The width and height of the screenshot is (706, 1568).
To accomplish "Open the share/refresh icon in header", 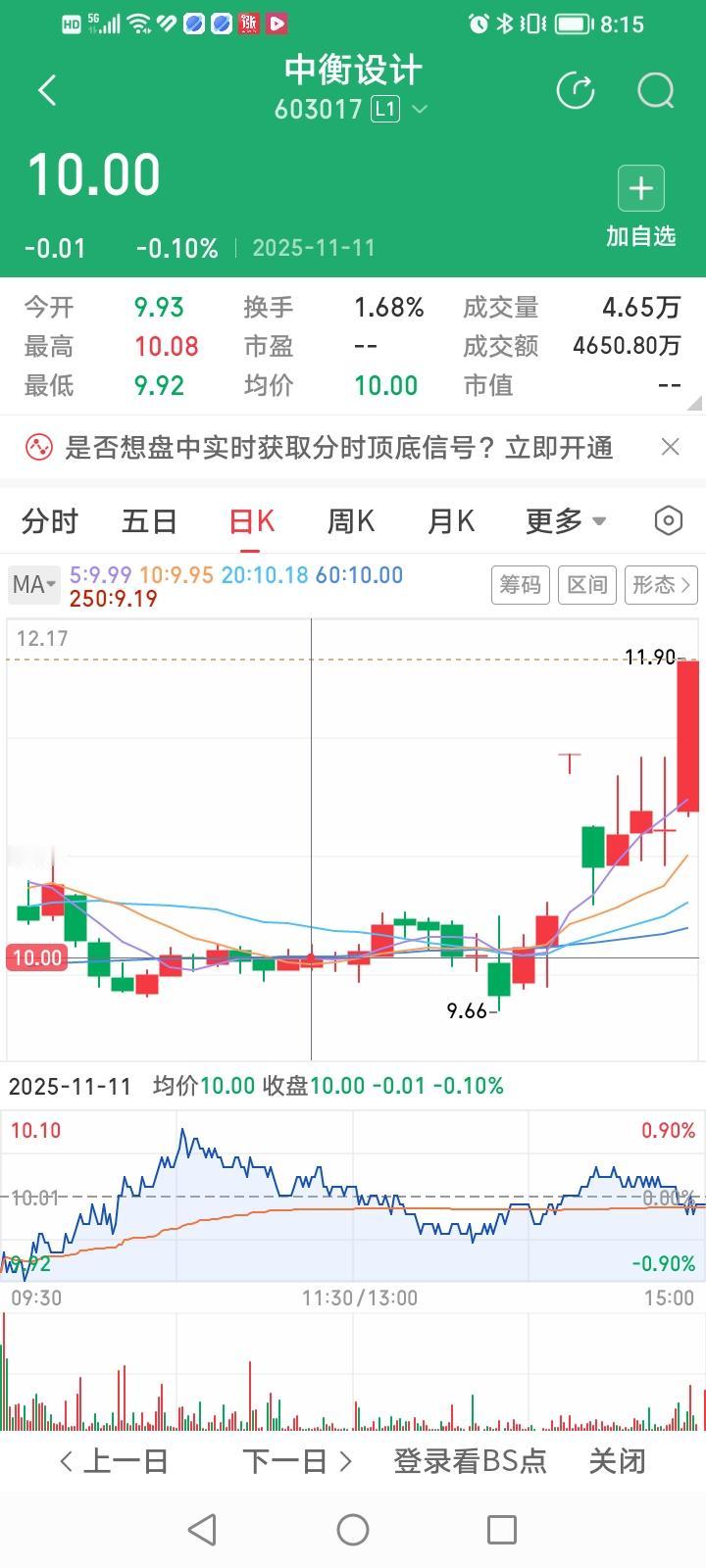I will pos(576,91).
